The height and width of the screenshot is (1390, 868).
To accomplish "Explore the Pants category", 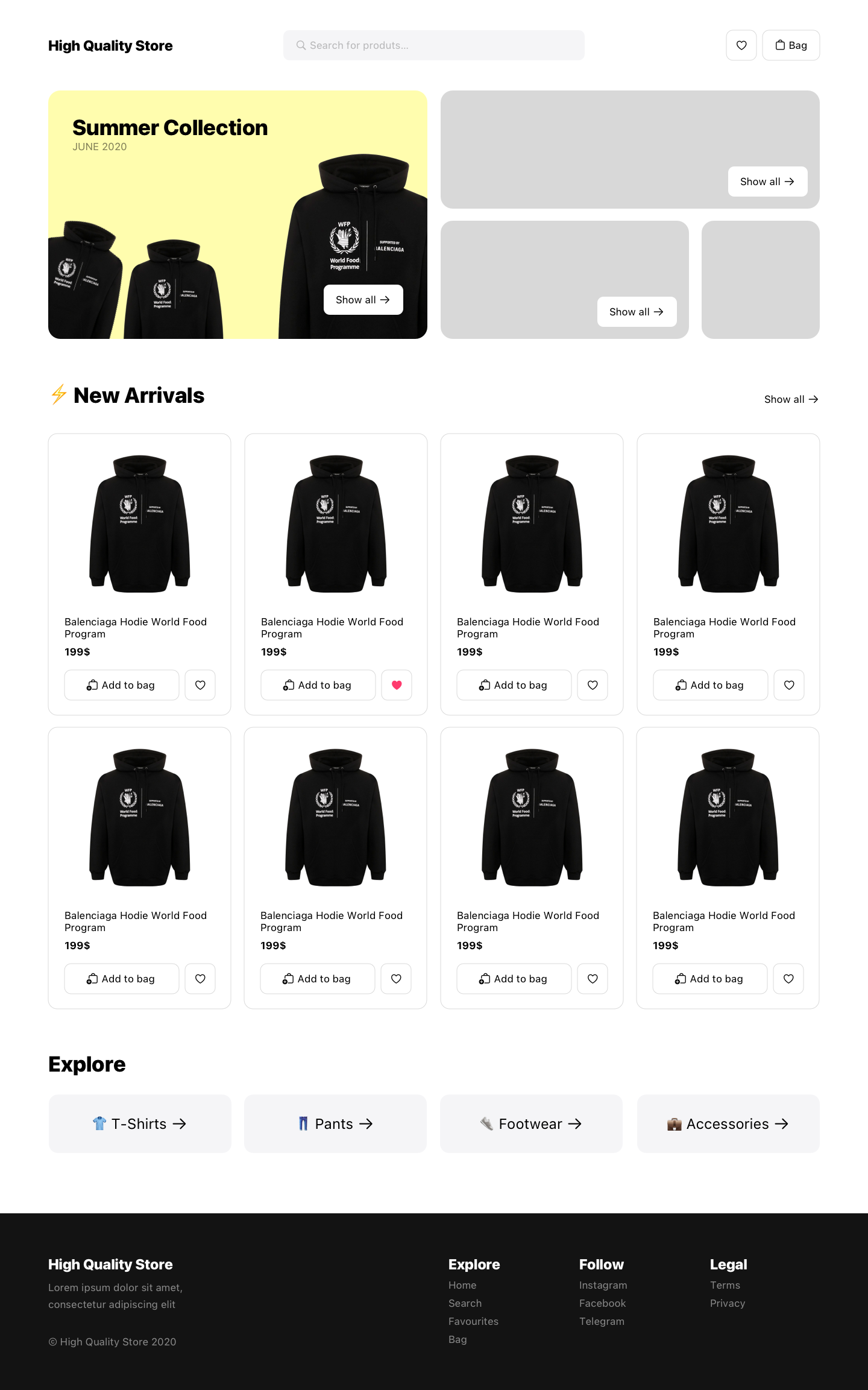I will [336, 1124].
